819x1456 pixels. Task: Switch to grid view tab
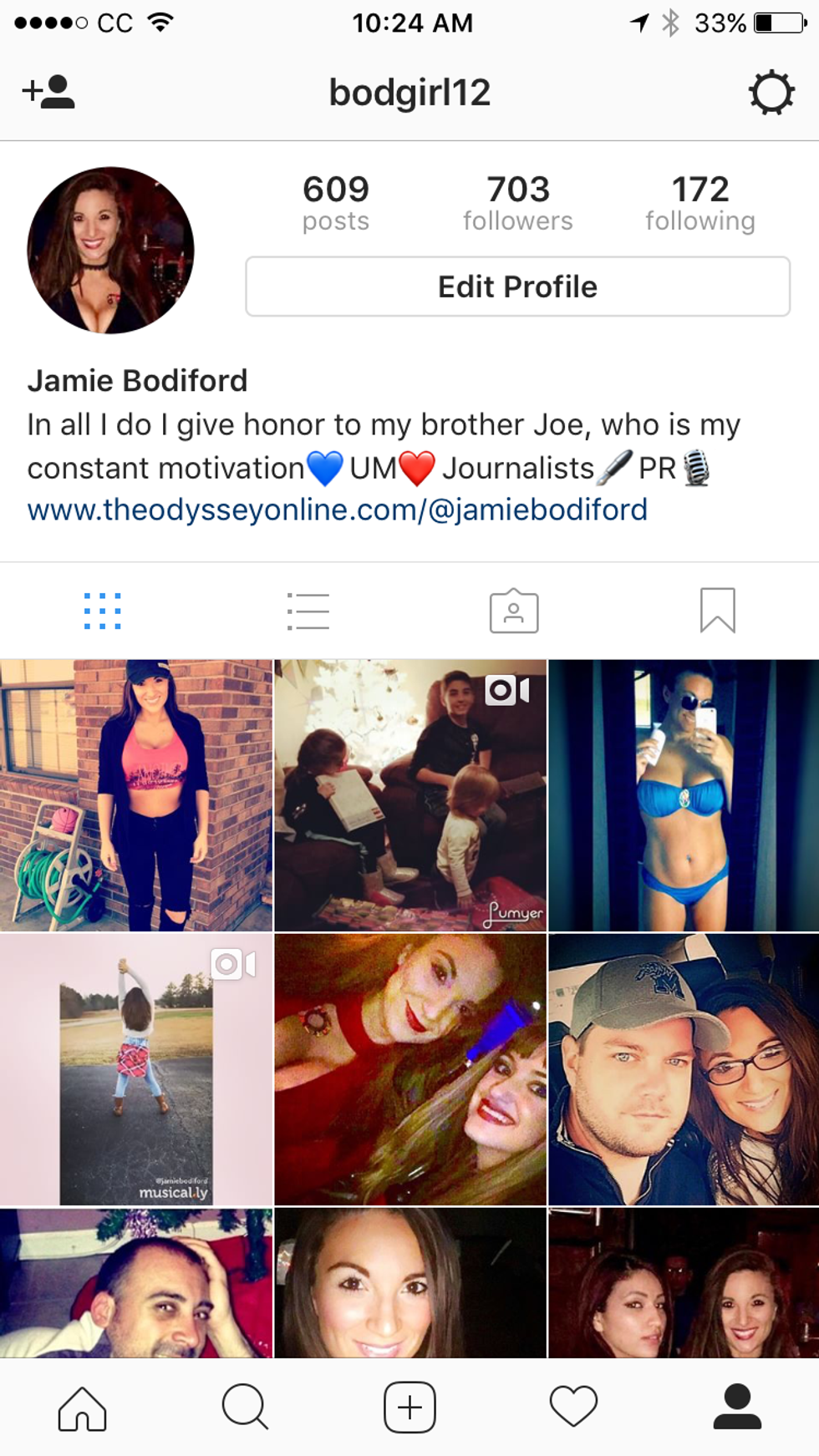(103, 611)
